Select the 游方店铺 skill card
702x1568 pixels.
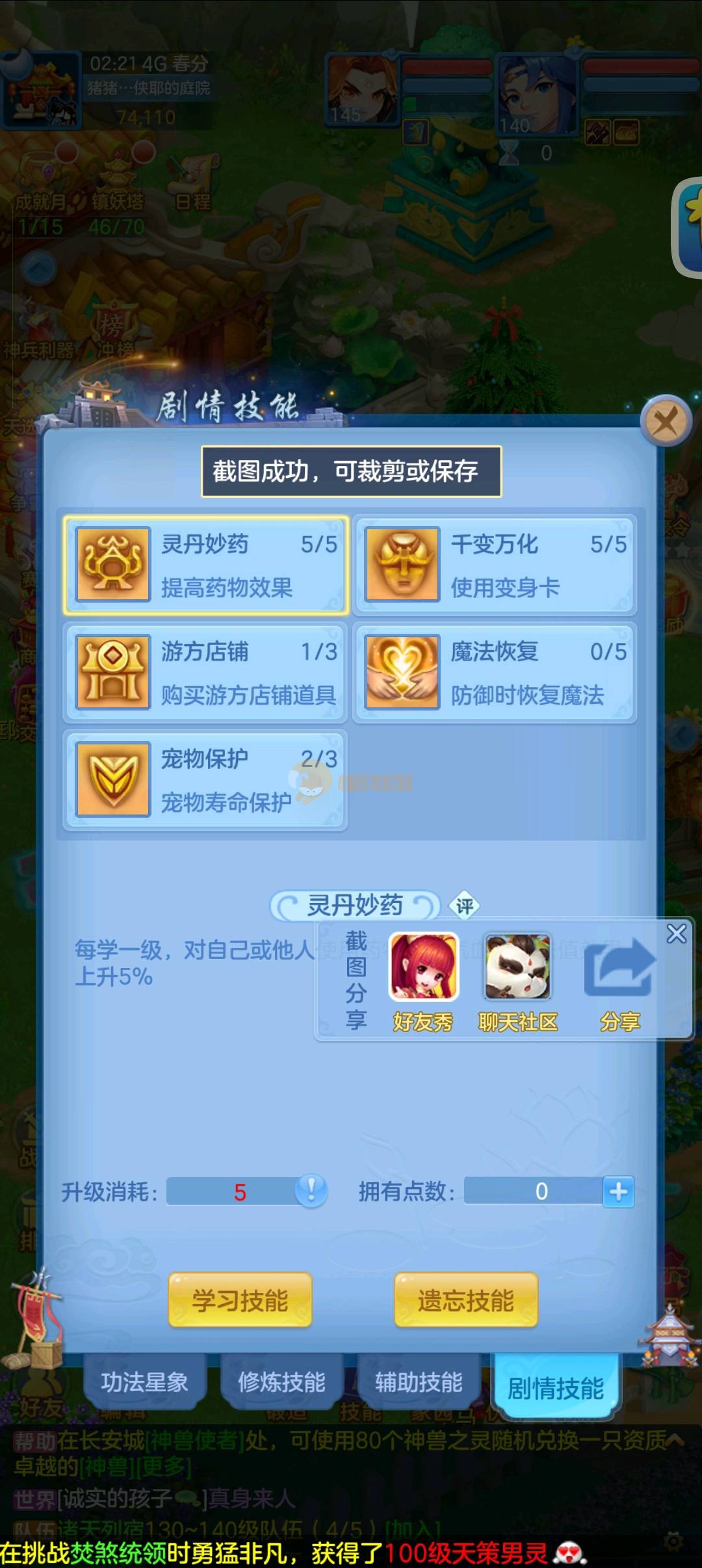[205, 672]
